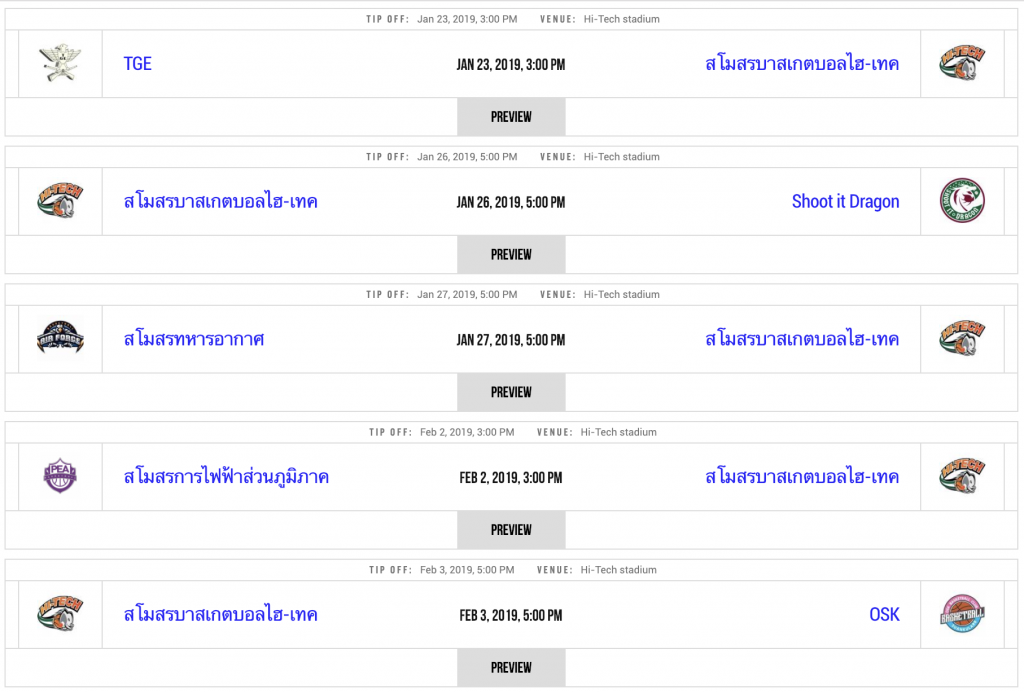Tap the TGE team logo
1024x693 pixels.
pyautogui.click(x=60, y=64)
